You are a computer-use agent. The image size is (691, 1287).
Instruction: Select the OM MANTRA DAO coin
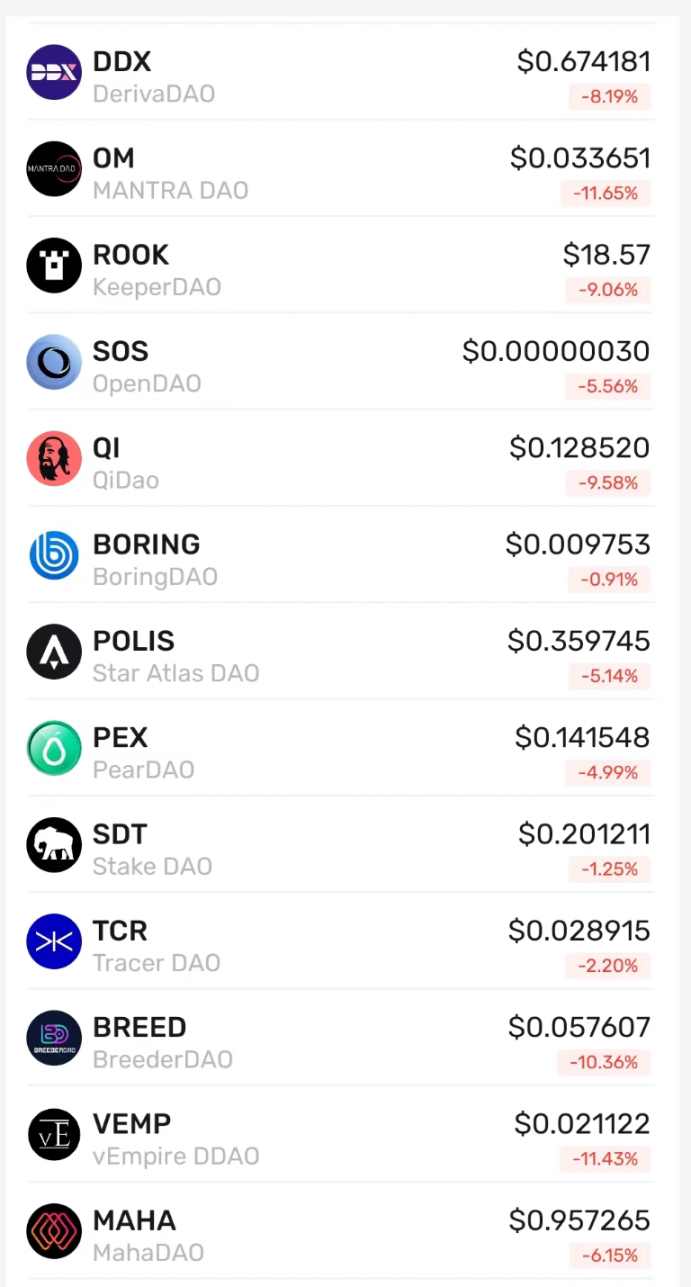pos(340,173)
